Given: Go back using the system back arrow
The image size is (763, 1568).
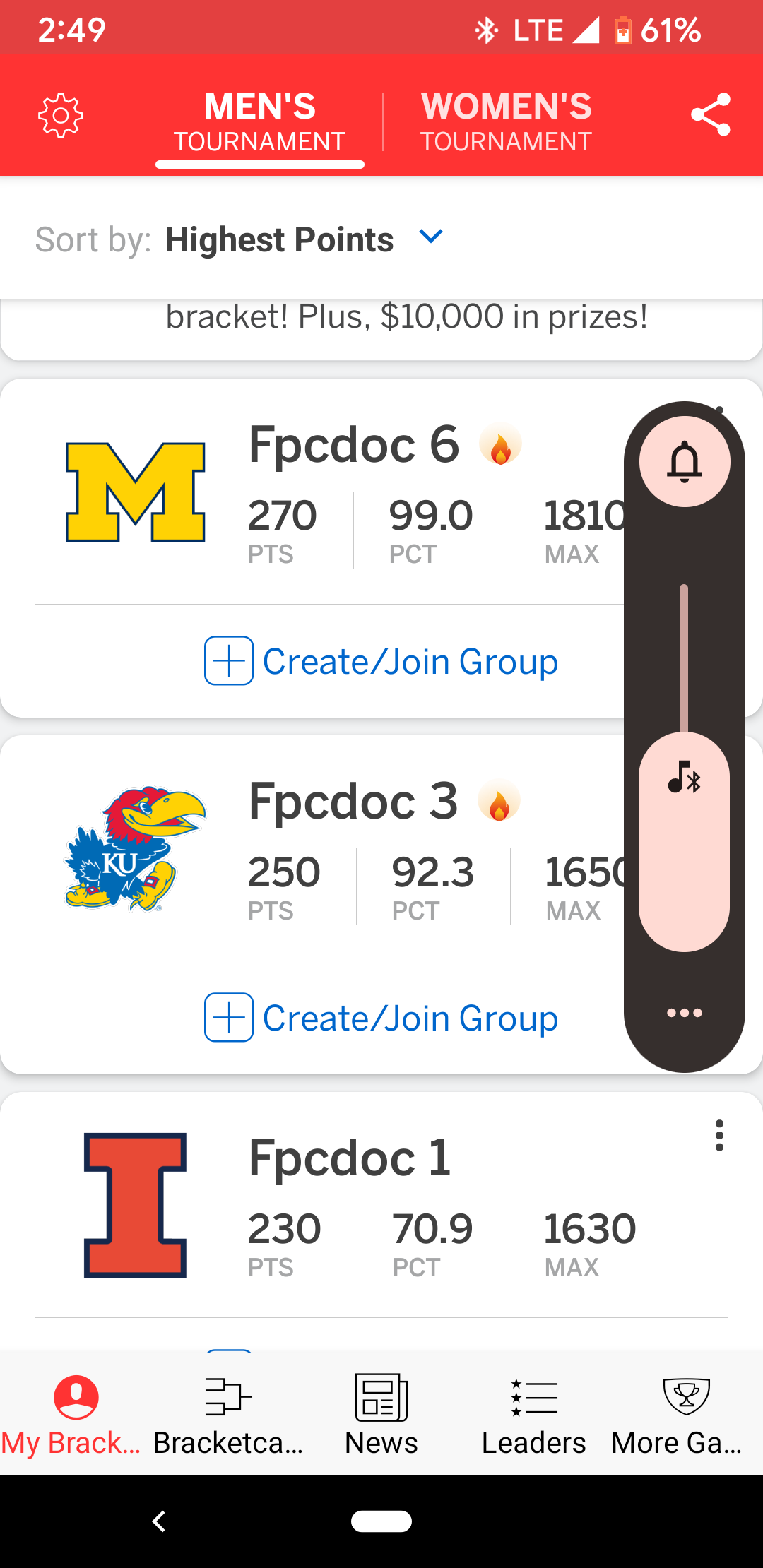Looking at the screenshot, I should coord(160,1521).
